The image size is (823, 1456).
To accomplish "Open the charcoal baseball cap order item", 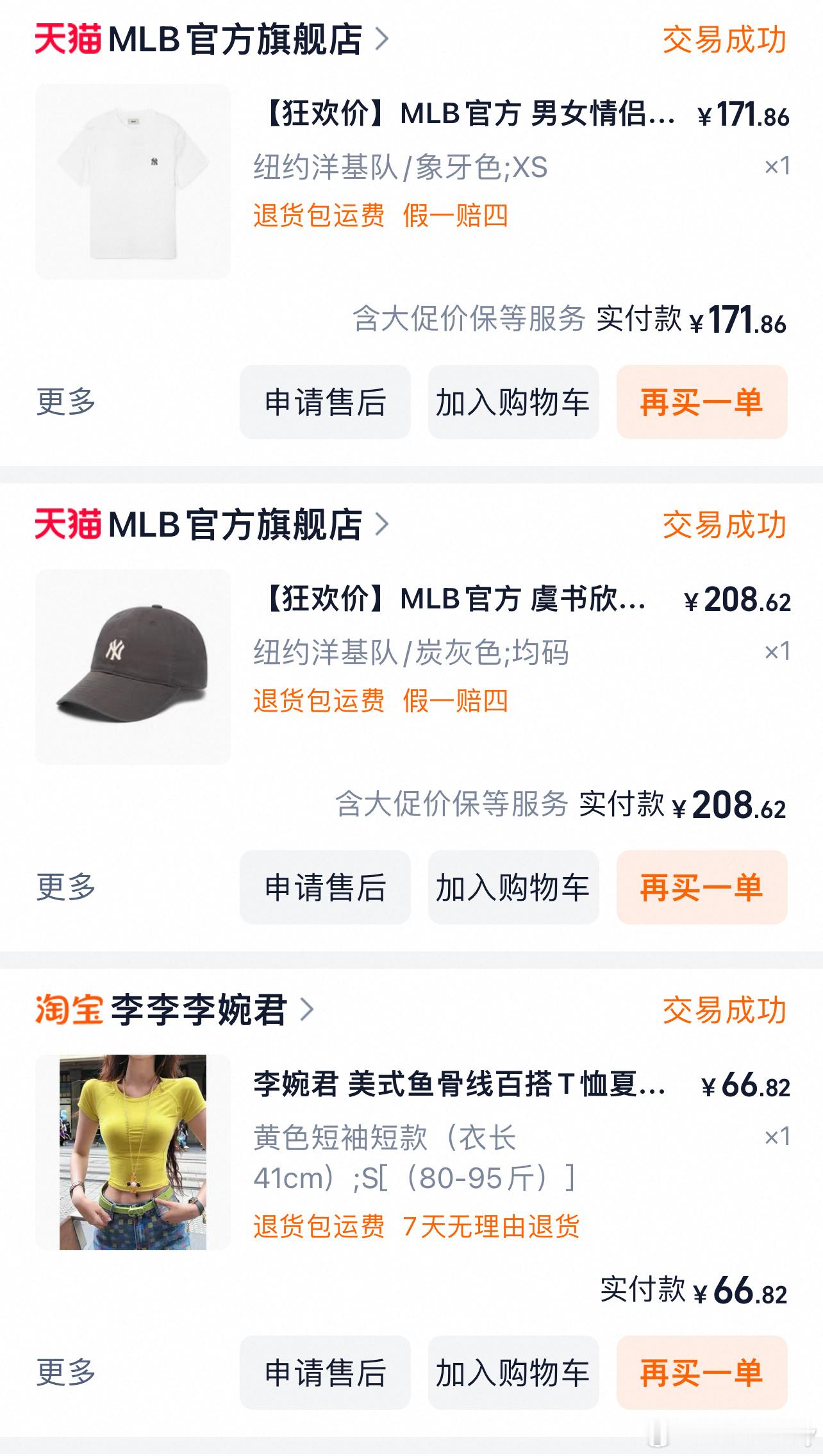I will [x=411, y=667].
